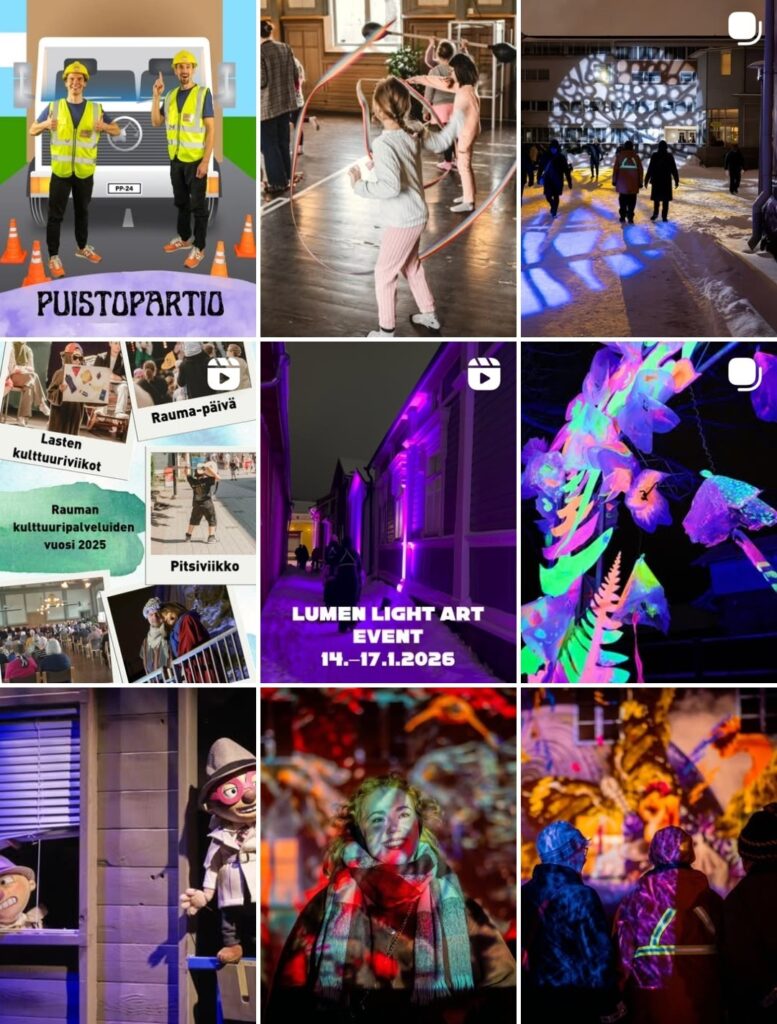Viewport: 777px width, 1024px height.
Task: Open the post of people watching colorful projection
Action: click(x=648, y=855)
